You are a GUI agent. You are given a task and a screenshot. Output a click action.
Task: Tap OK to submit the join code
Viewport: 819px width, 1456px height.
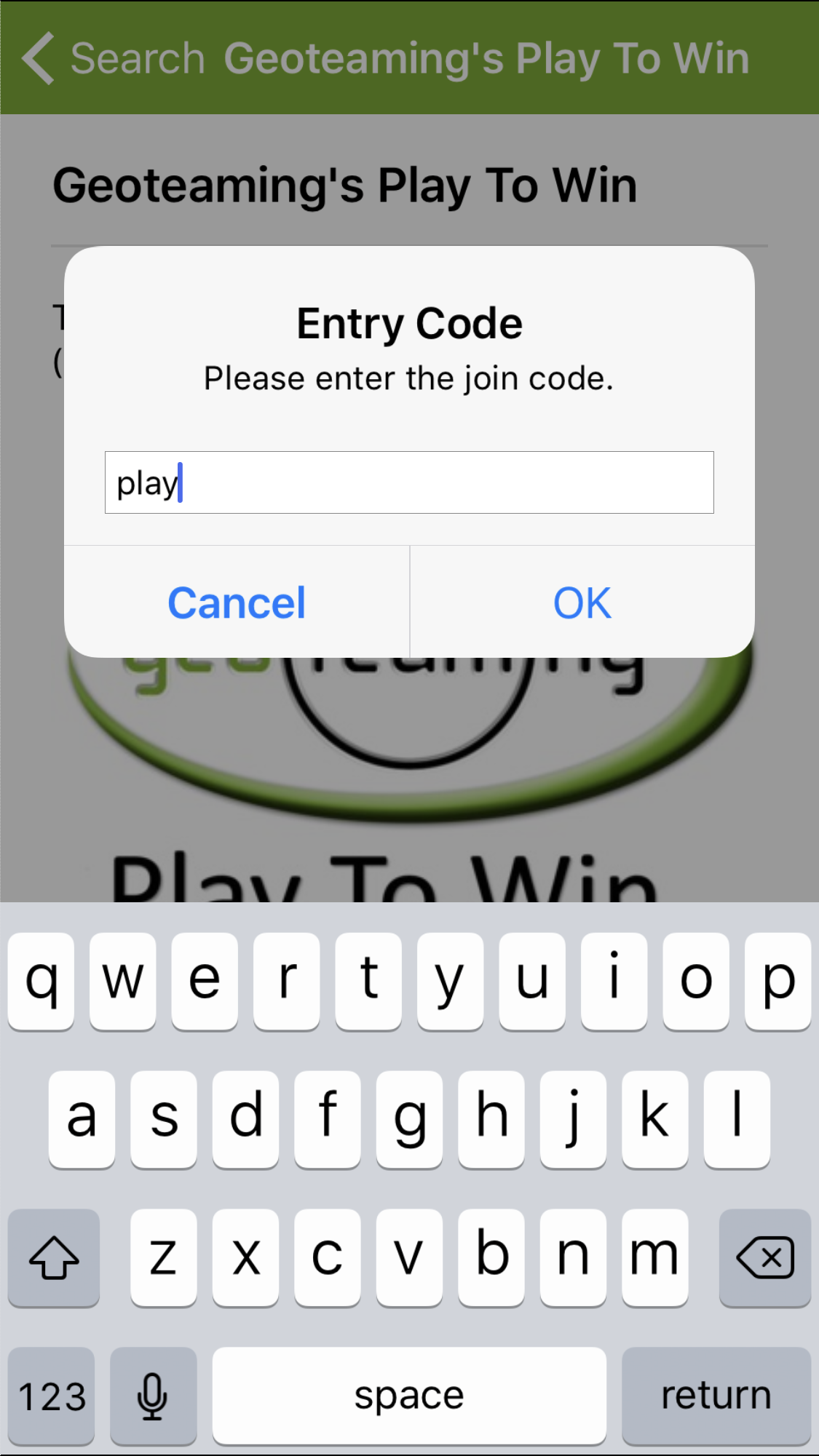tap(582, 602)
